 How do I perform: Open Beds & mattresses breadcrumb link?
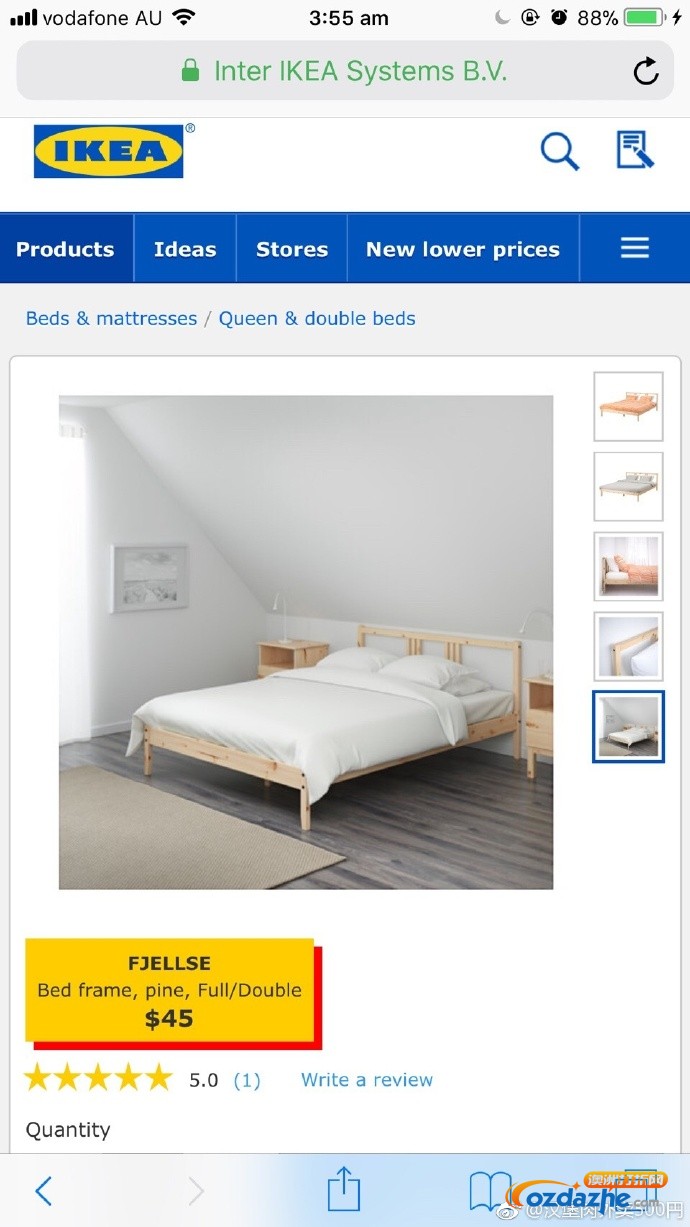(111, 318)
